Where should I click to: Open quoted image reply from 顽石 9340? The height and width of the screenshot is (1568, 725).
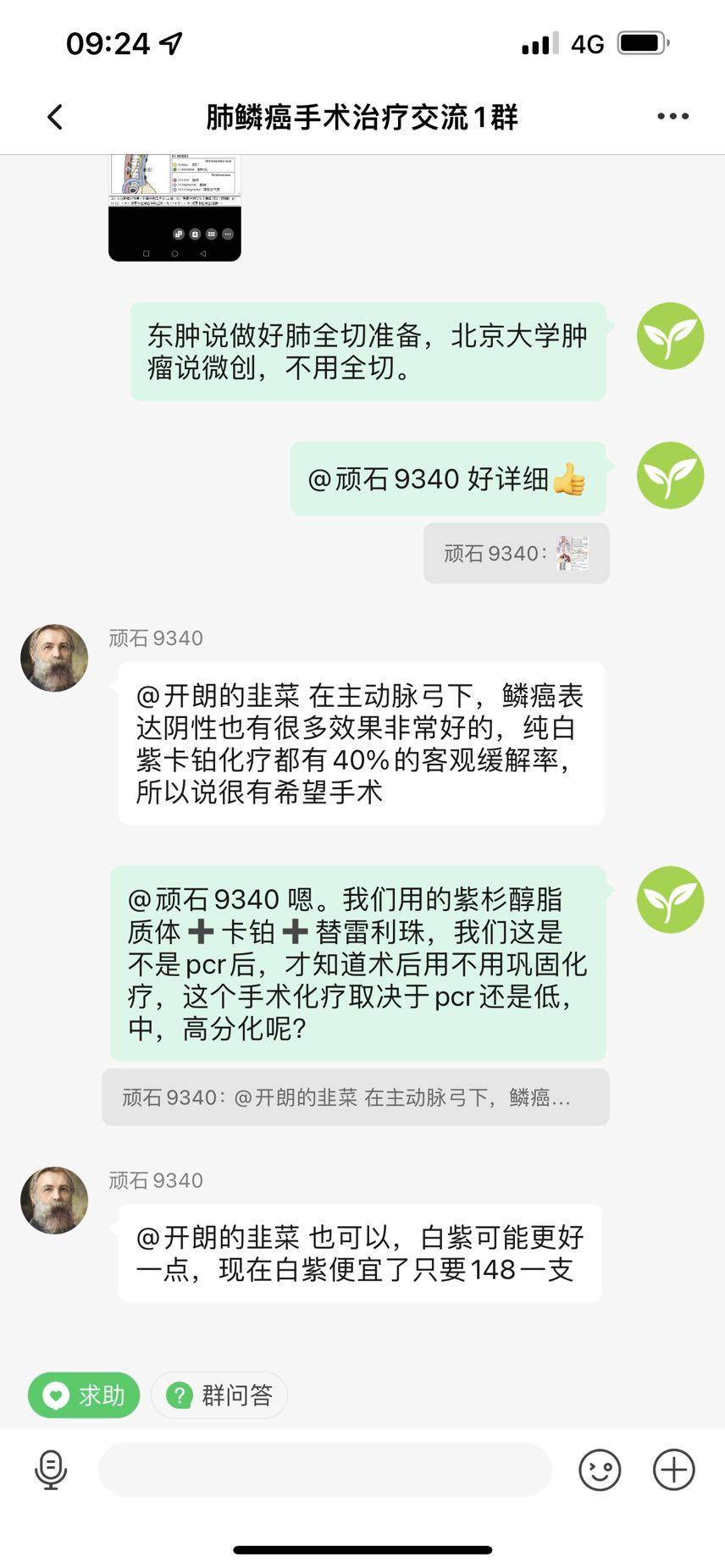[x=516, y=554]
